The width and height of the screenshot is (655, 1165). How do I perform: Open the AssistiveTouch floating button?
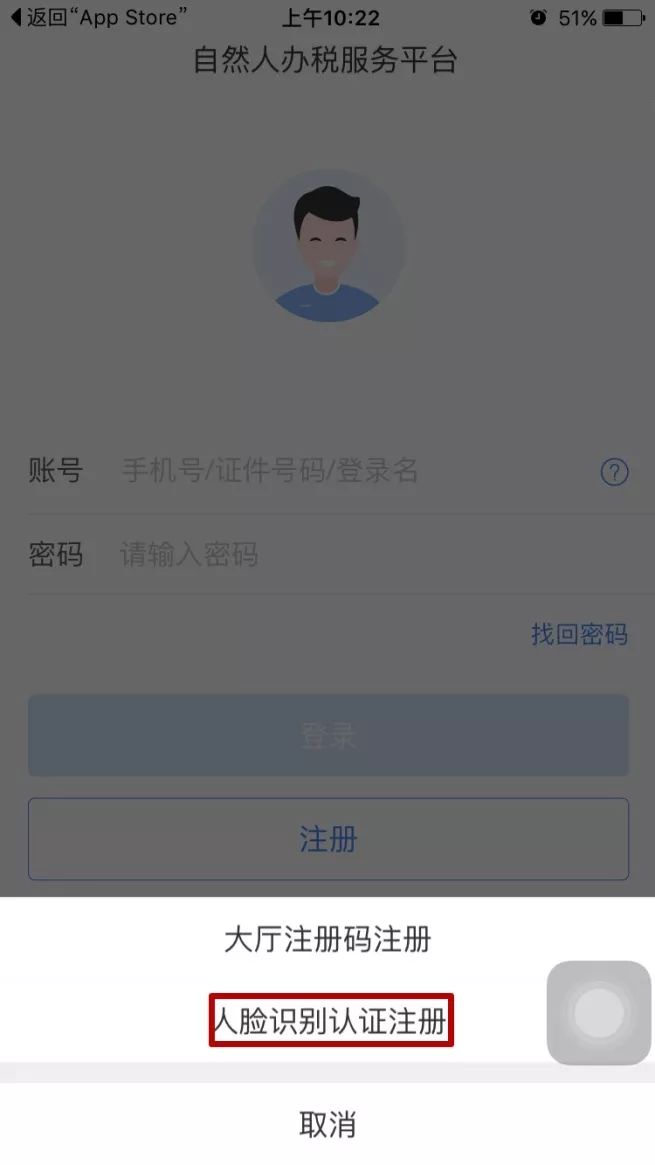pos(598,1012)
